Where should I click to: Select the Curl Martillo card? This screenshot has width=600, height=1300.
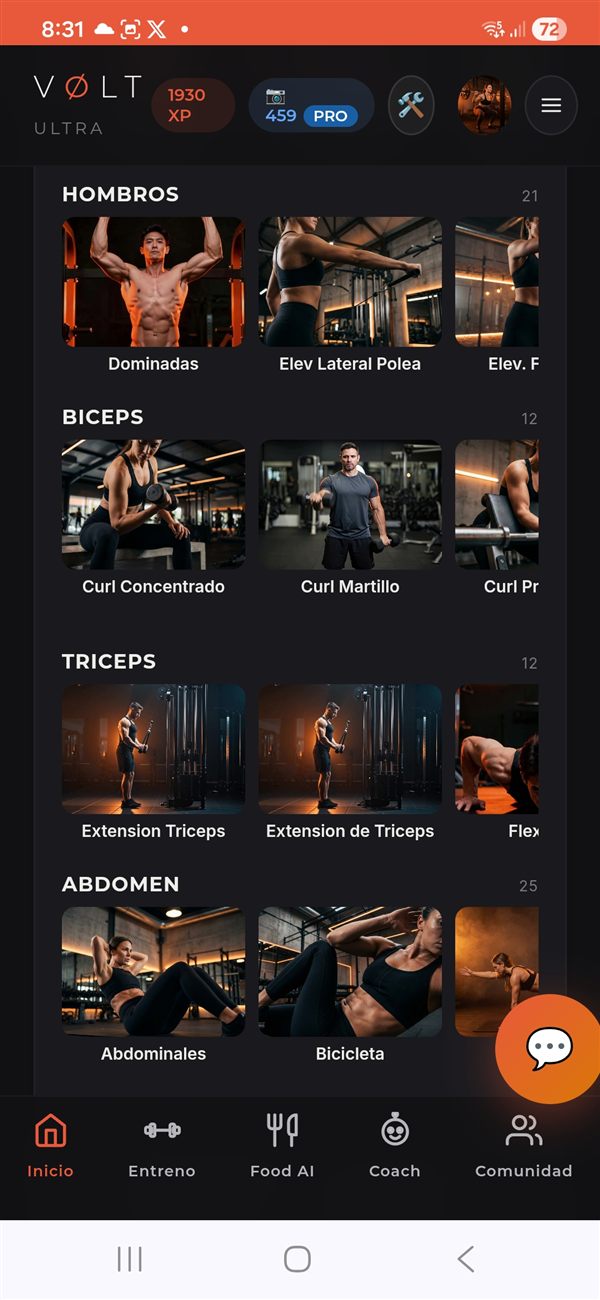(350, 519)
